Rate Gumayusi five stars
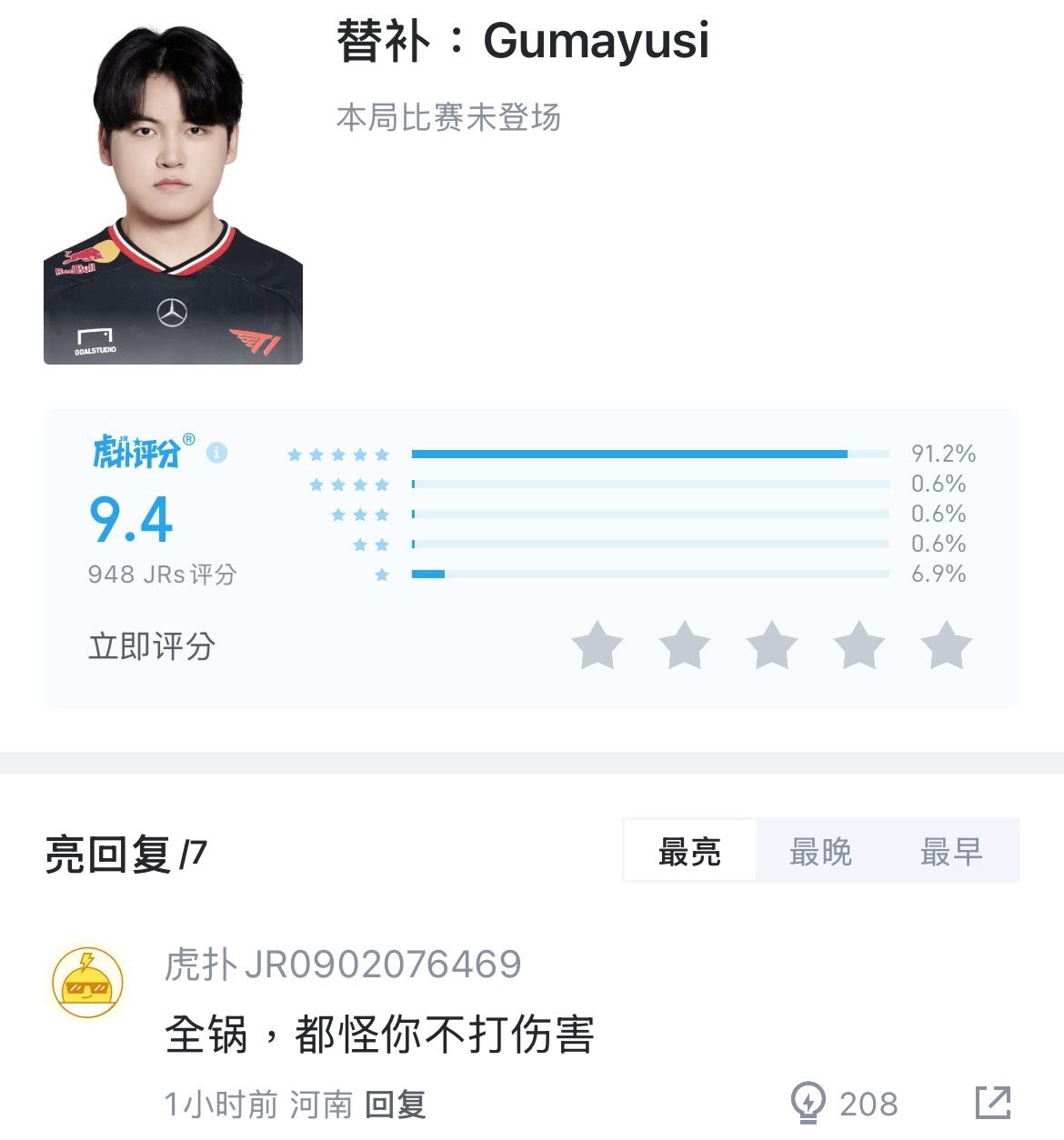 point(946,645)
